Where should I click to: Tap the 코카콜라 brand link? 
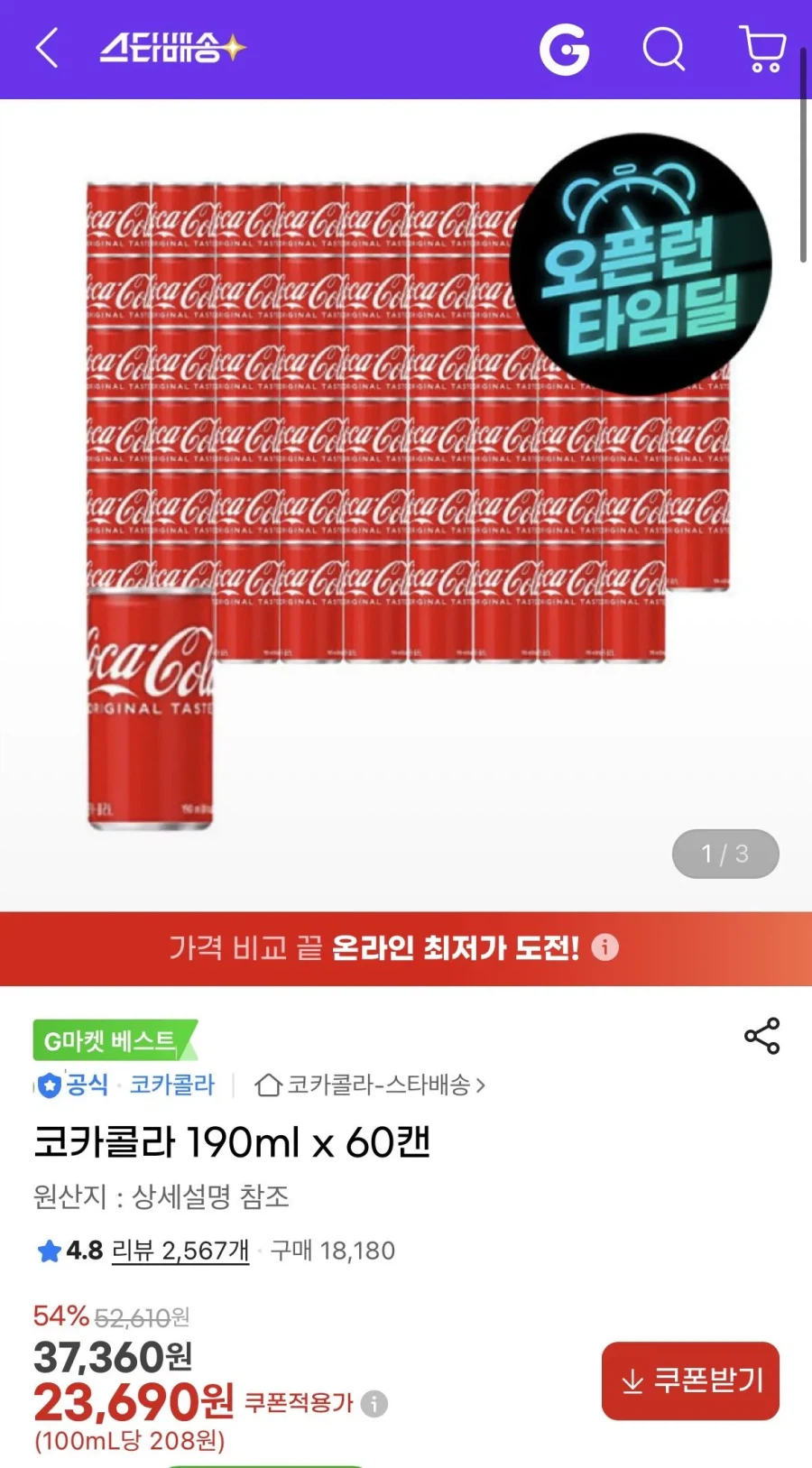click(x=172, y=1085)
